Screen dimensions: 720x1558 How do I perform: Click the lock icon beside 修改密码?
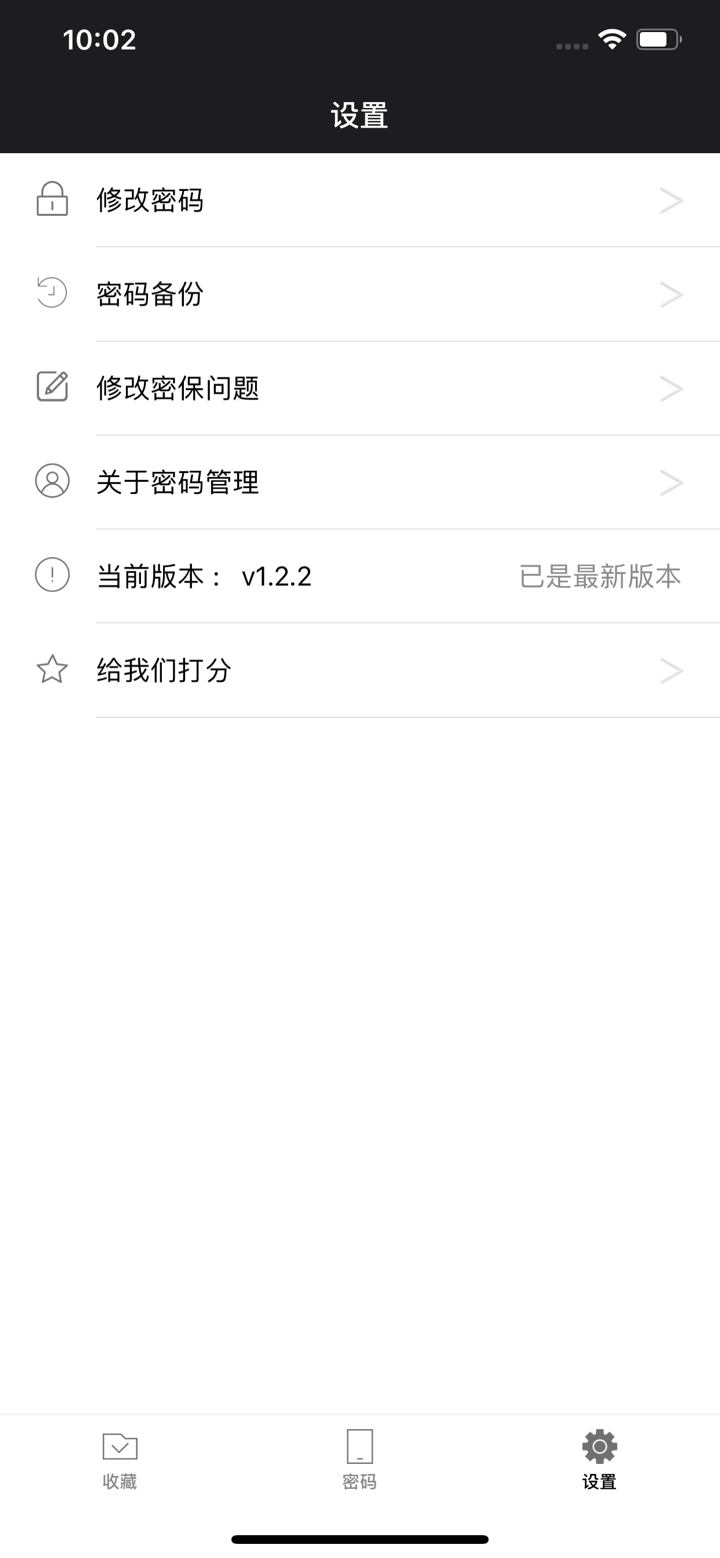51,199
